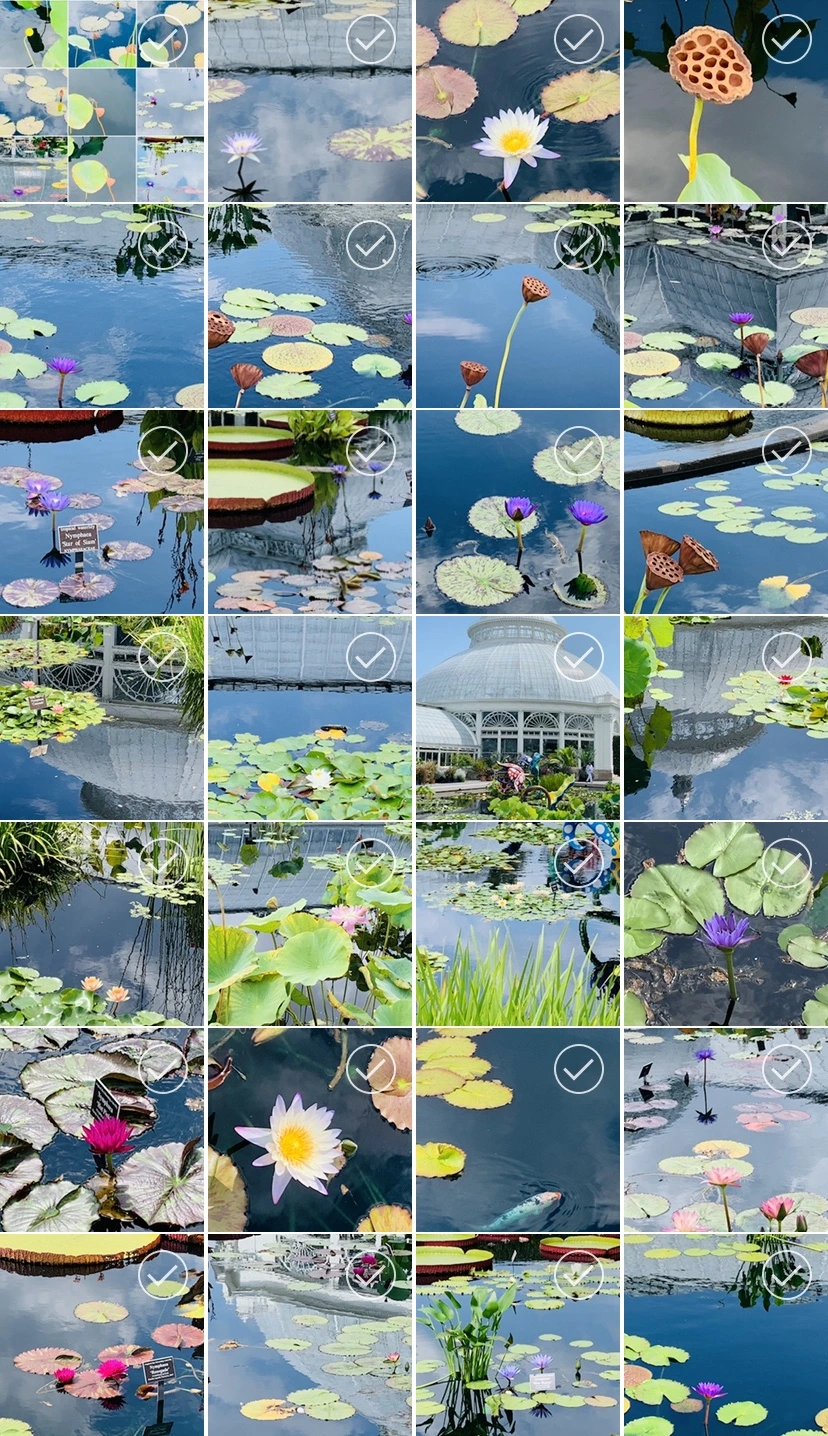Viewport: 828px width, 1436px height.
Task: Open the tall seed pod on long stem photo
Action: tap(517, 306)
